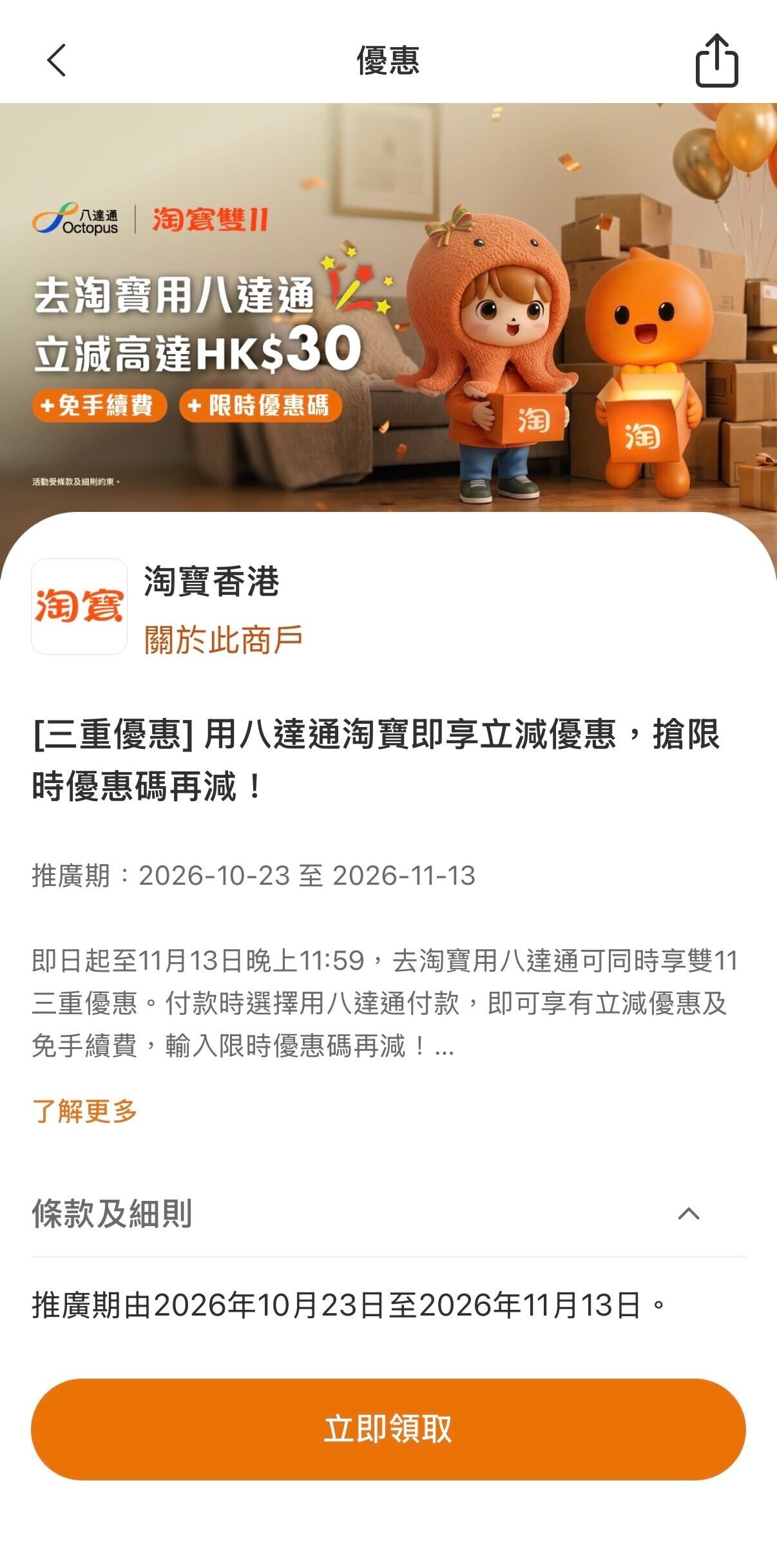
Task: Claim the offer with 立即領取
Action: (388, 1429)
